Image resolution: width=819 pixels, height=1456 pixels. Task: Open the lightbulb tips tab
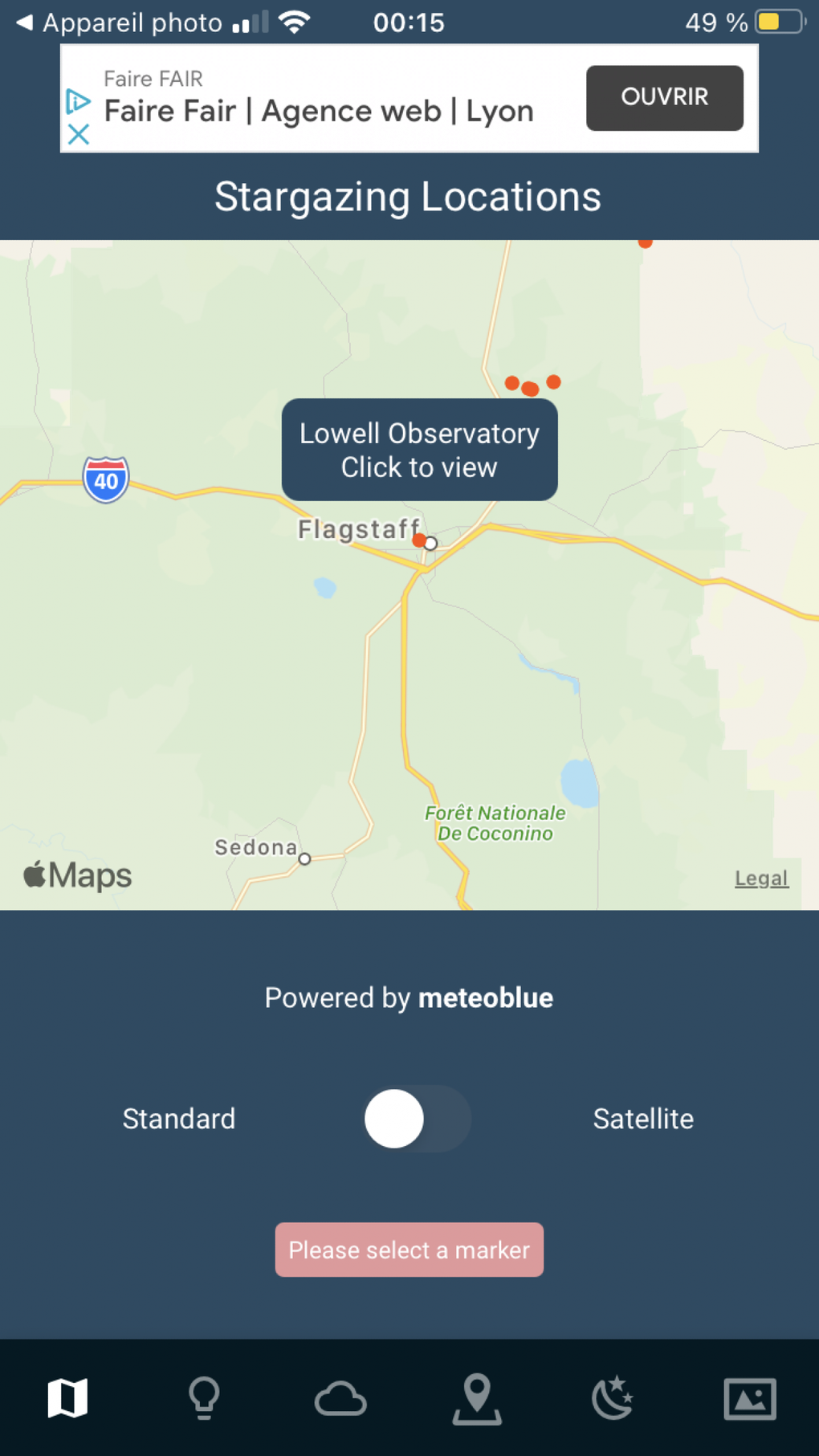(x=204, y=1398)
